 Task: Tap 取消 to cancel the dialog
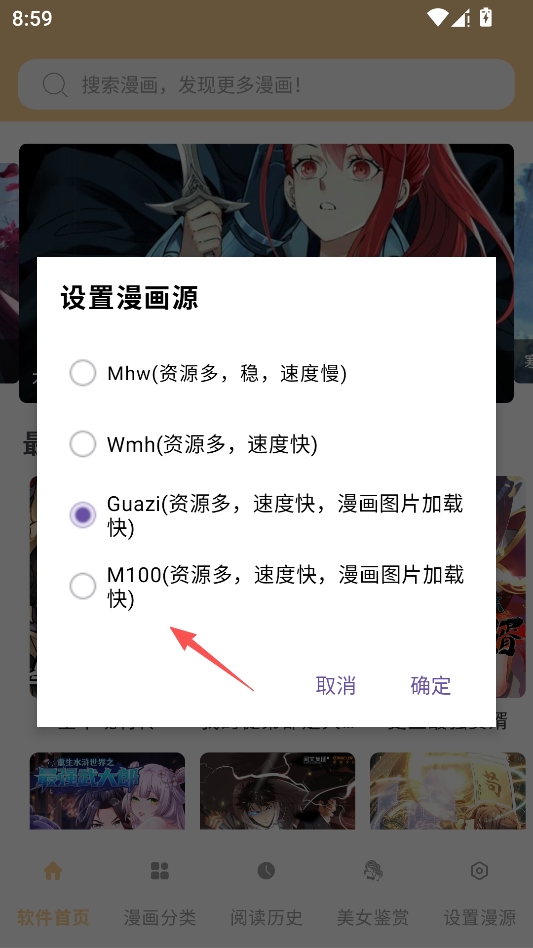click(x=335, y=686)
